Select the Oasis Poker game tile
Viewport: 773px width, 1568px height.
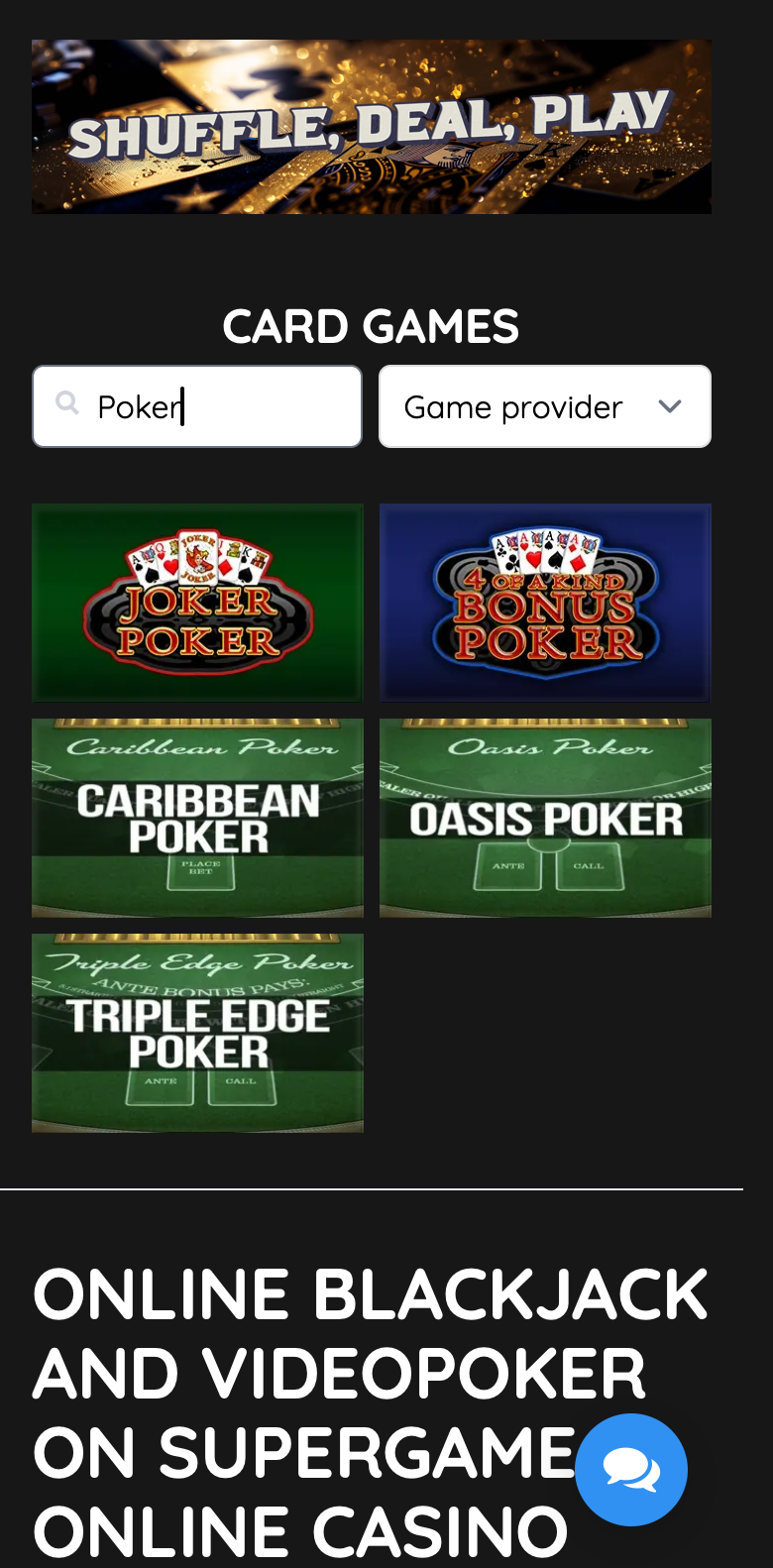(x=545, y=818)
